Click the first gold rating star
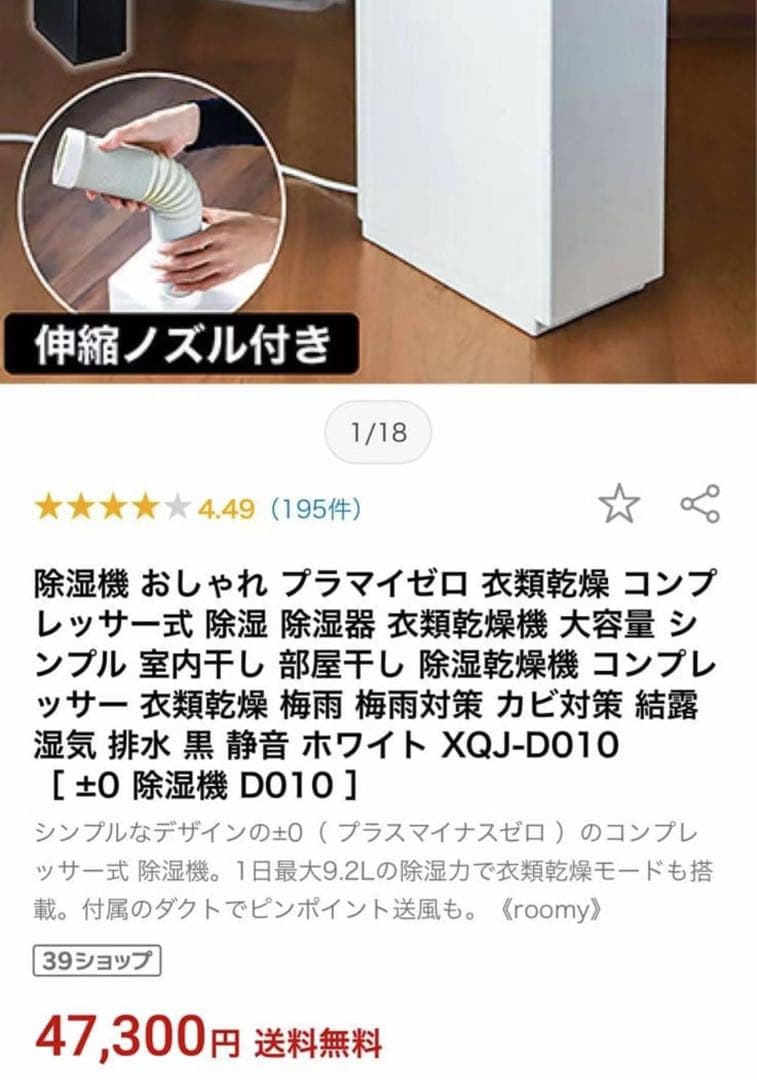757x1080 pixels. [x=50, y=507]
